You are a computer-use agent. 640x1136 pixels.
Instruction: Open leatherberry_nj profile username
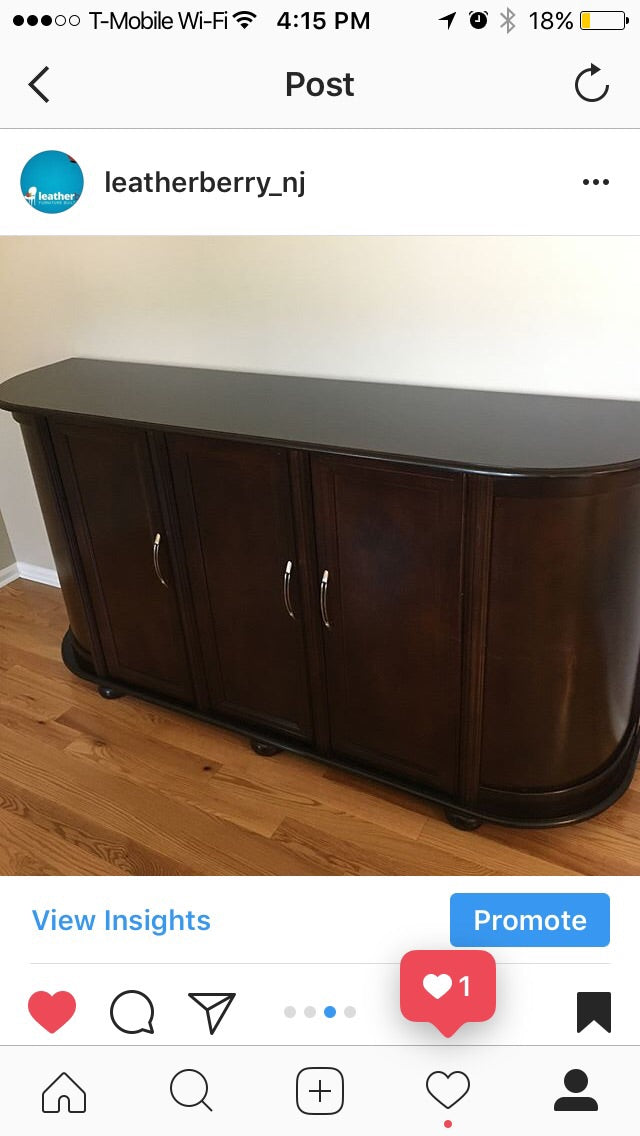click(x=204, y=182)
